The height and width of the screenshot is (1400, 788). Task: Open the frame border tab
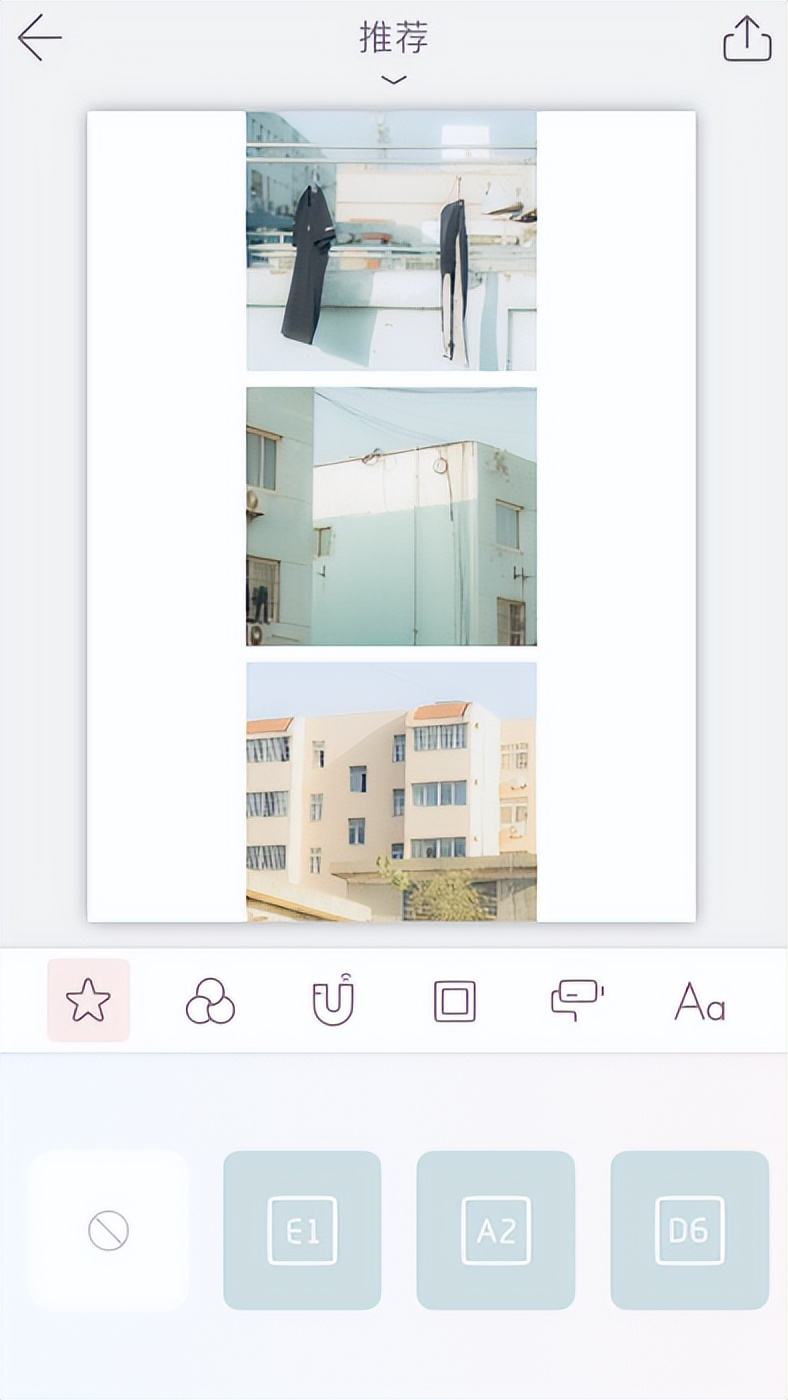click(x=455, y=1001)
